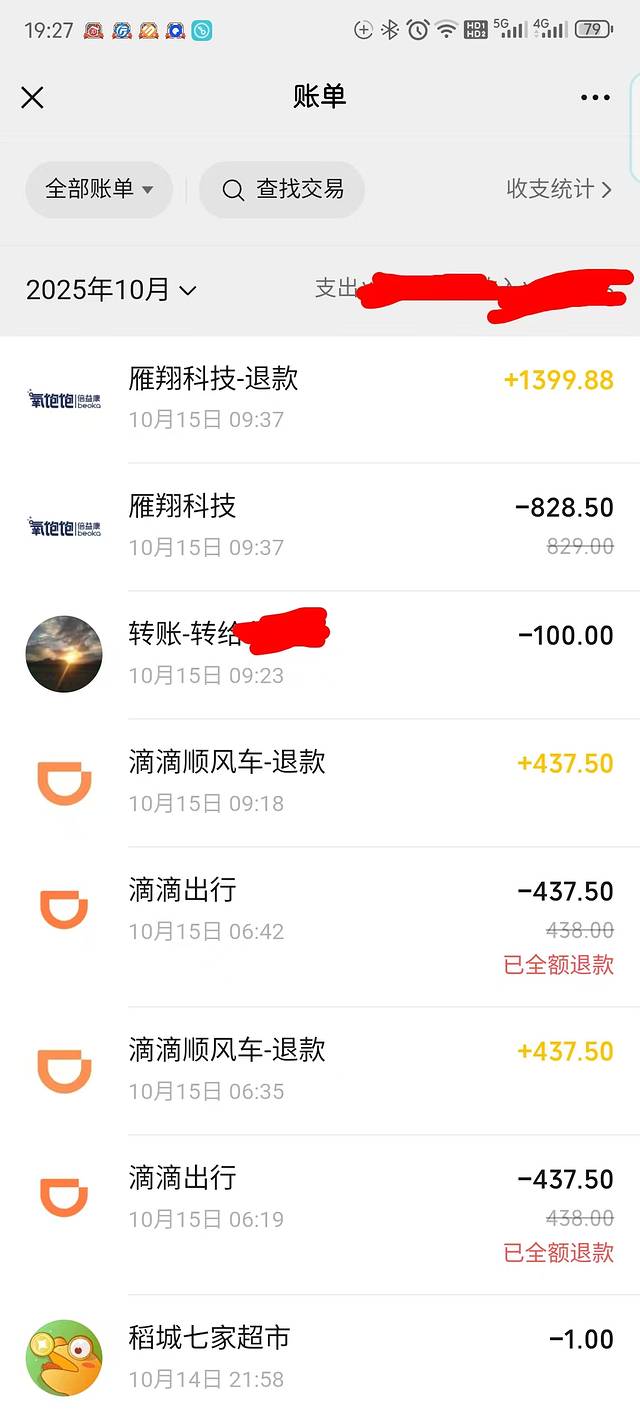Open 滴滴顺风车-退款 from 09:18
The height and width of the screenshot is (1422, 640).
320,783
